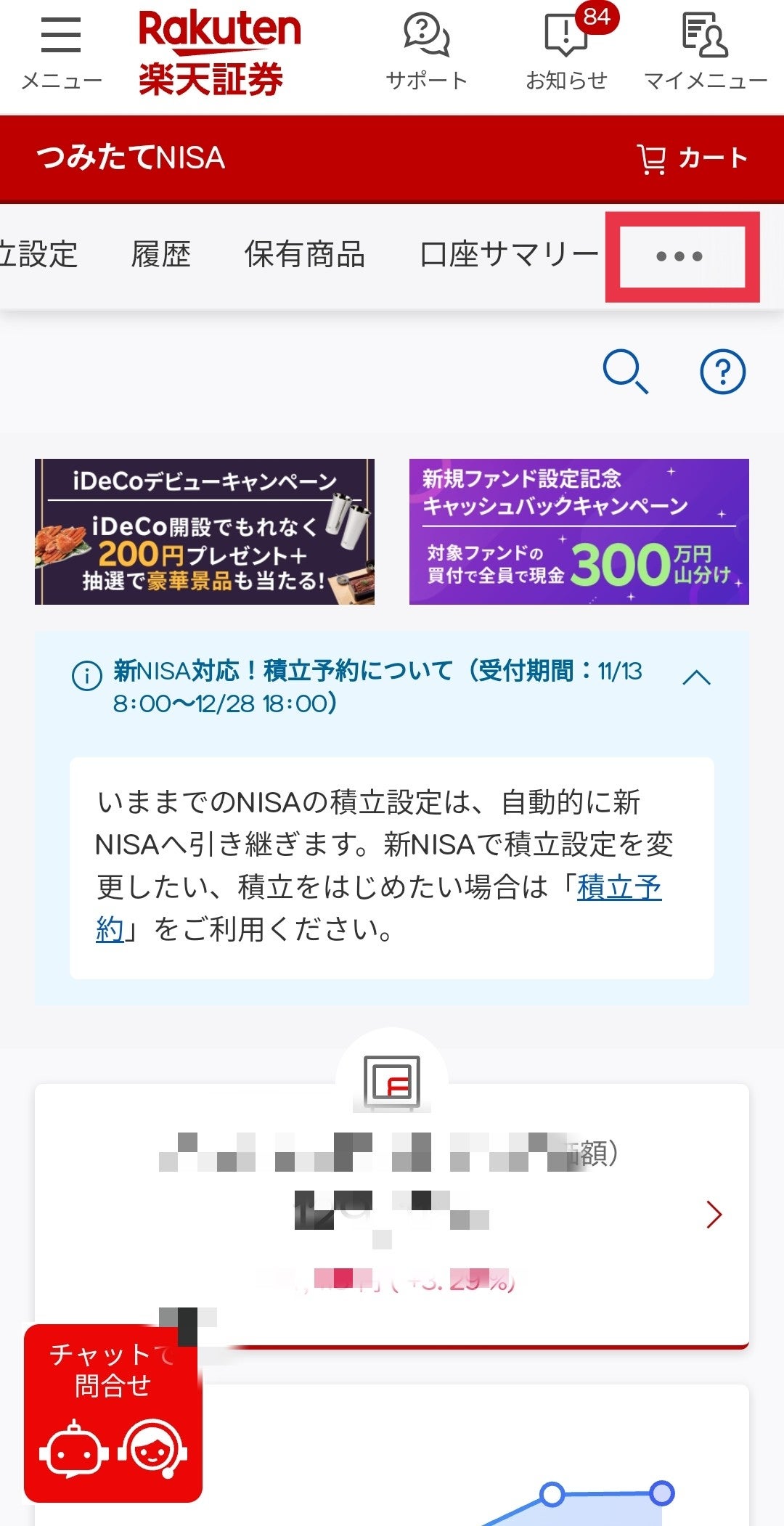Collapse the 新NISA対応 notice
Viewport: 784px width, 1526px height.
click(696, 678)
